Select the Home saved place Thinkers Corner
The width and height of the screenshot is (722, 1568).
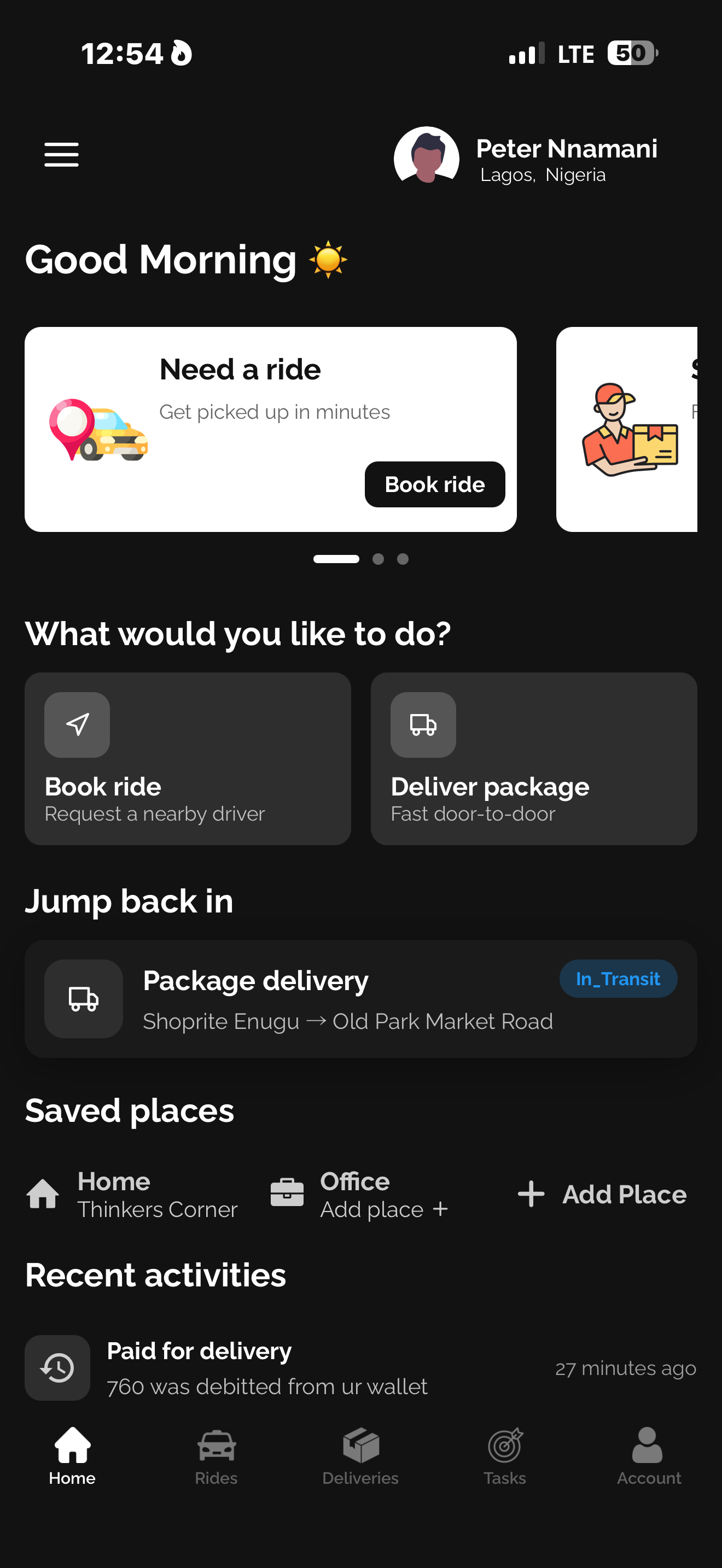[133, 1194]
